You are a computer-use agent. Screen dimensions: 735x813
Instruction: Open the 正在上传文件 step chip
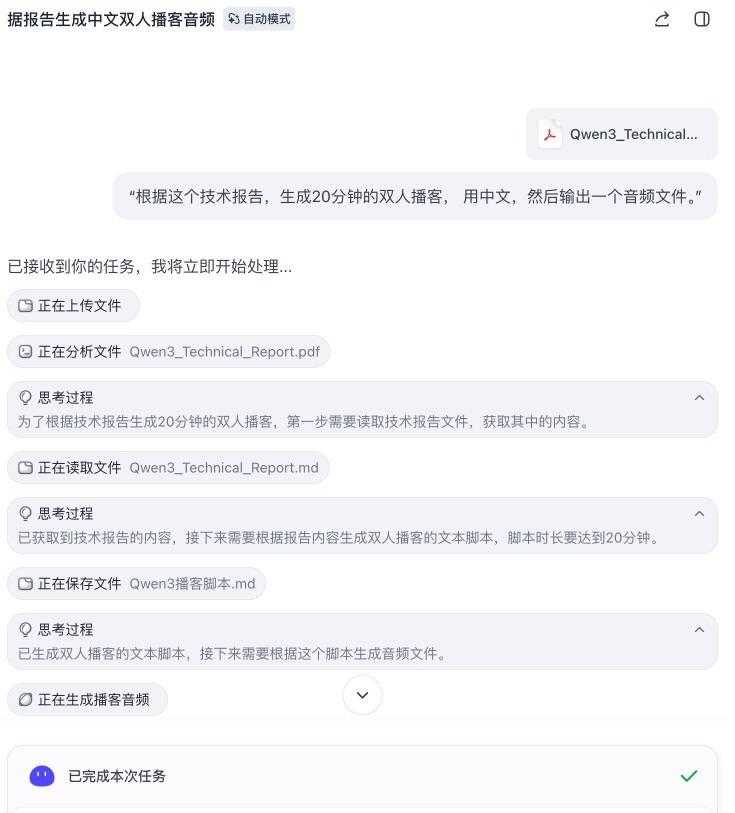click(73, 306)
